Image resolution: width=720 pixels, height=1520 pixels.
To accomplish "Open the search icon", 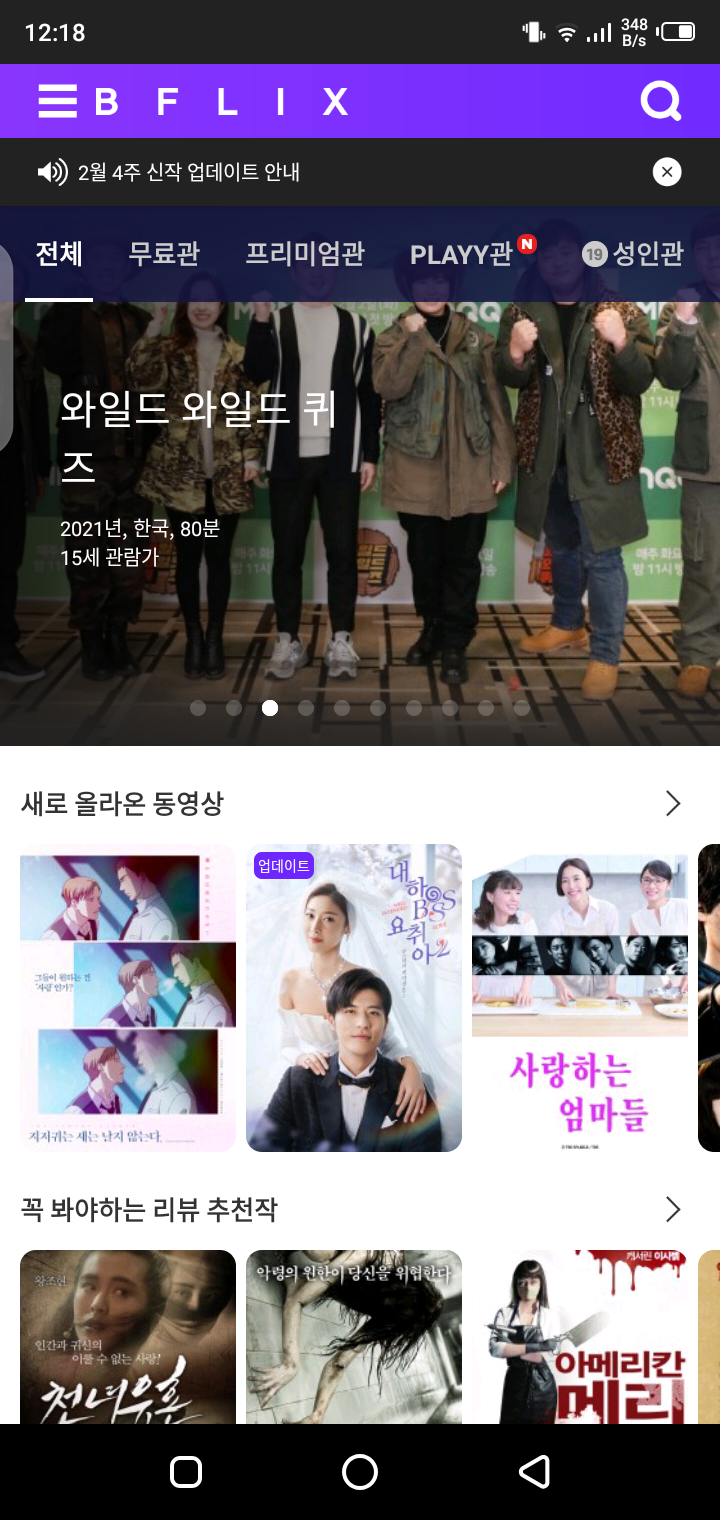I will [x=660, y=101].
